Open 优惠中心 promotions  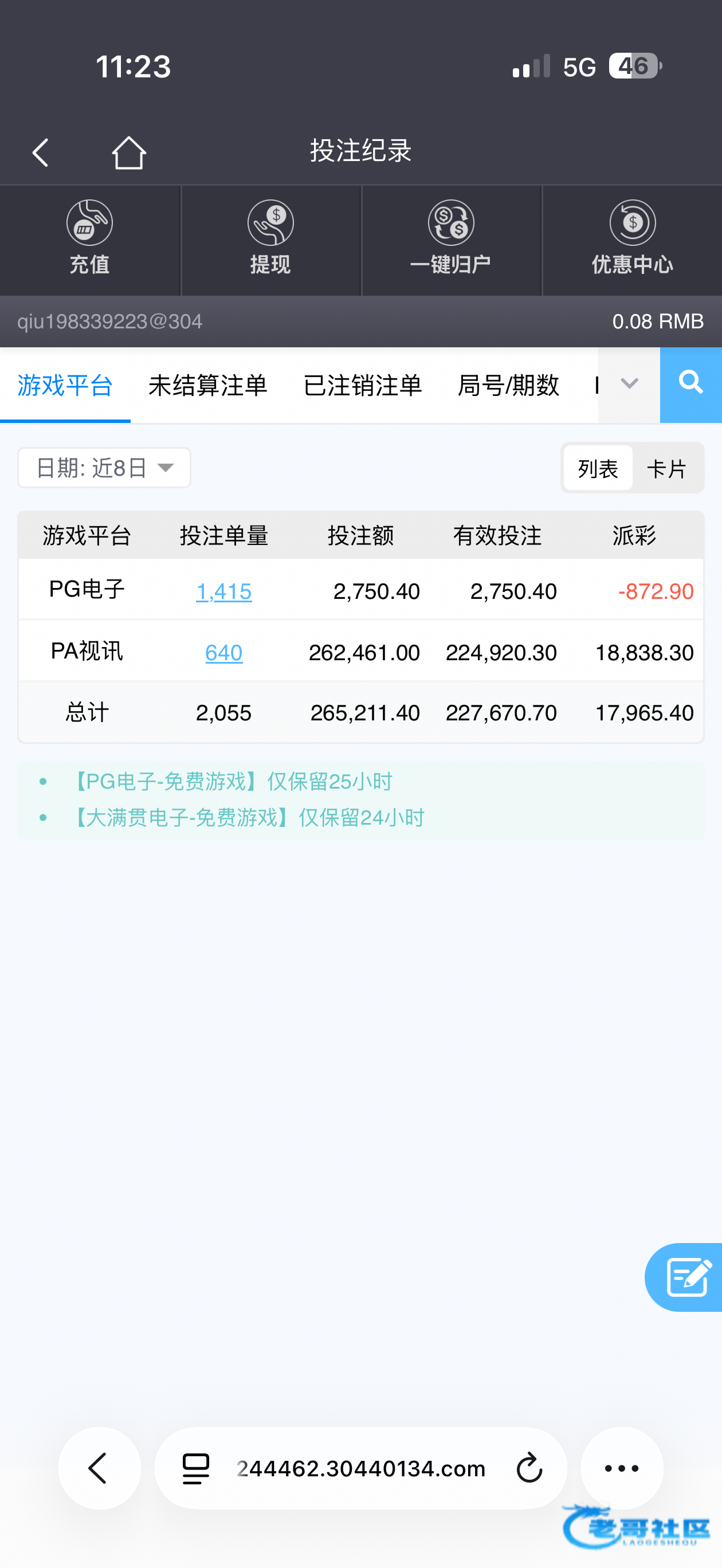(632, 239)
